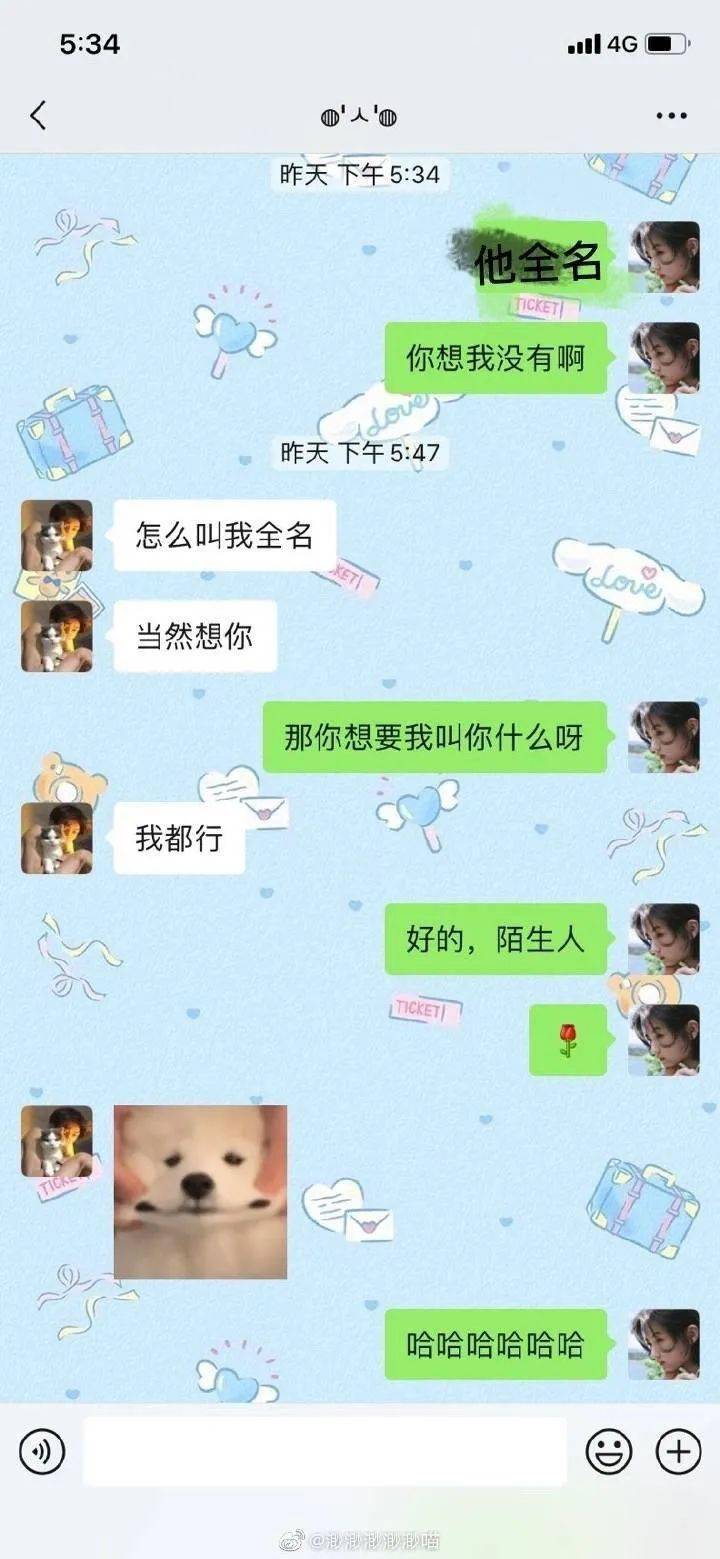This screenshot has width=720, height=1559.
Task: Open my avatar beside 哈哈哈哈哈哈
Action: tap(664, 1344)
